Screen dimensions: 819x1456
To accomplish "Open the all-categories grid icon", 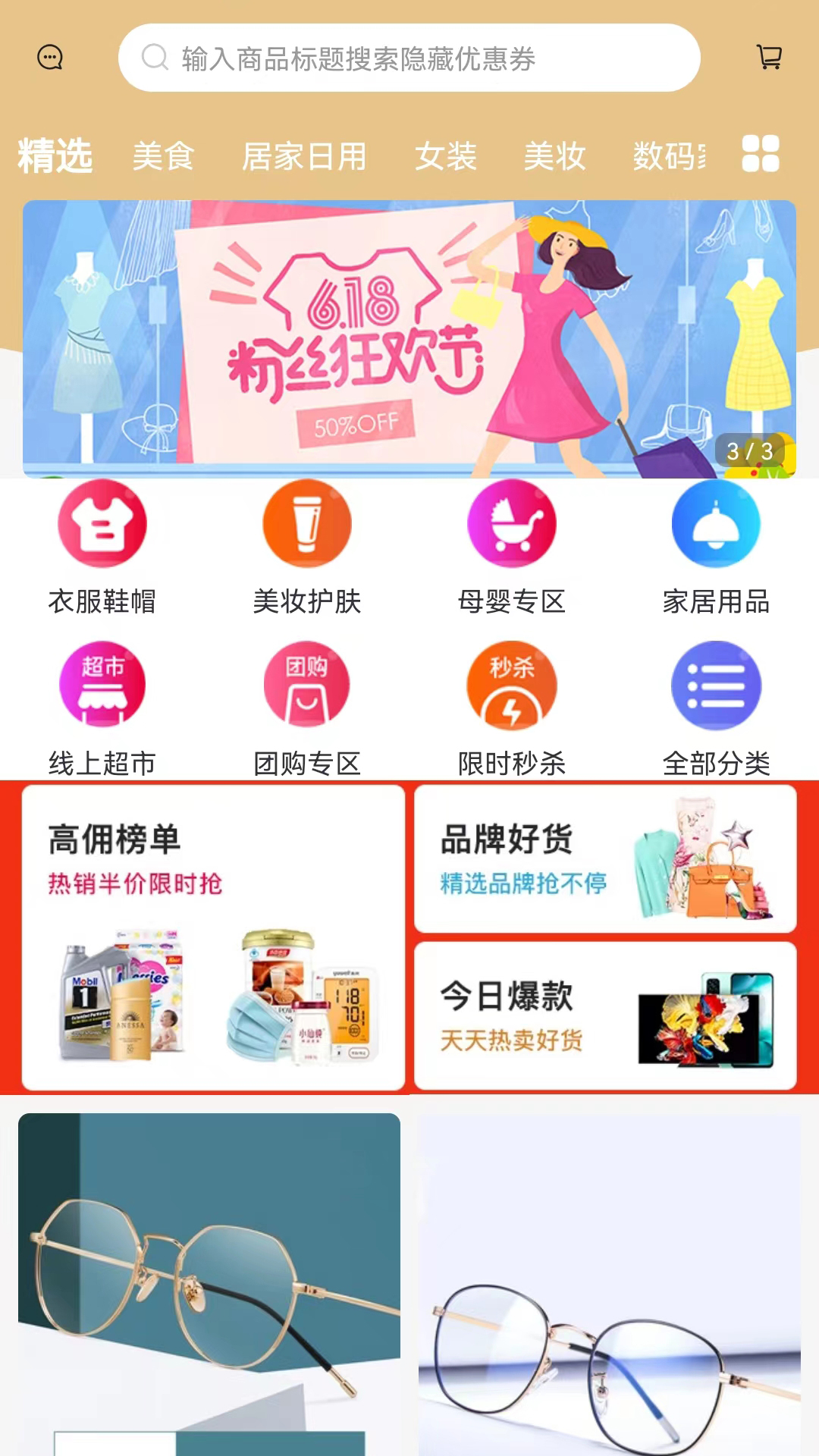I will 760,154.
